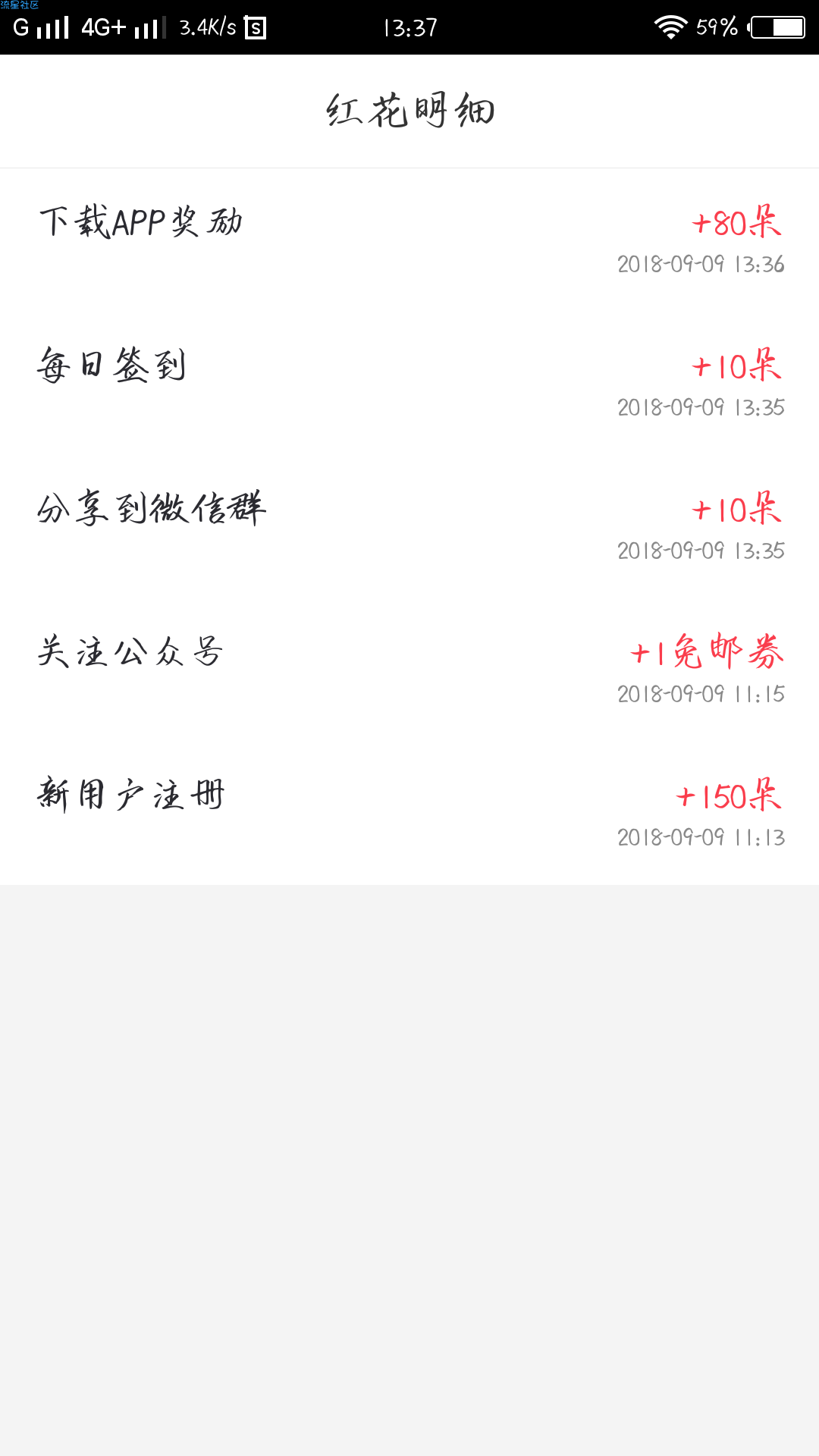Tap the 分享到微信群 record
Viewport: 819px width, 1456px height.
coord(409,526)
